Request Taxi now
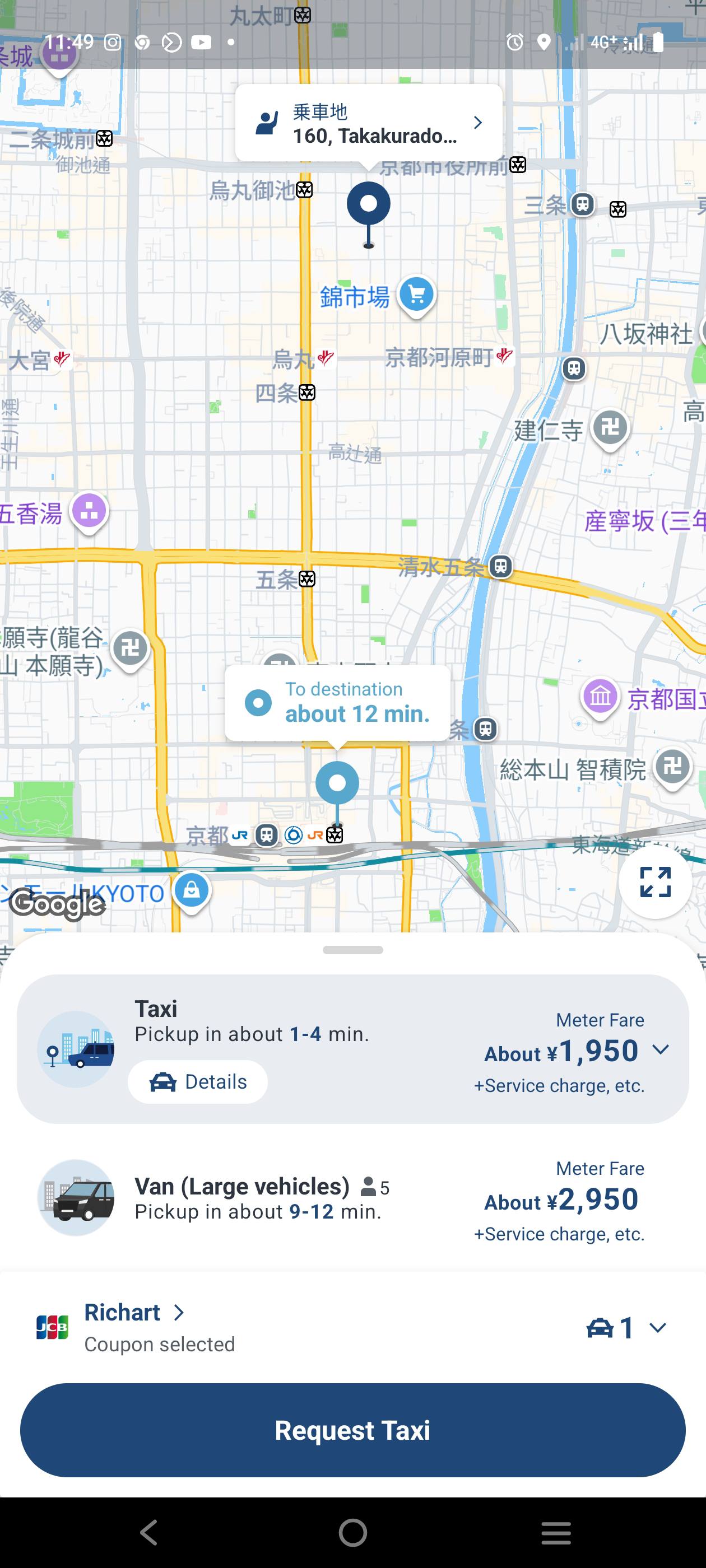Image resolution: width=706 pixels, height=1568 pixels. (352, 1430)
